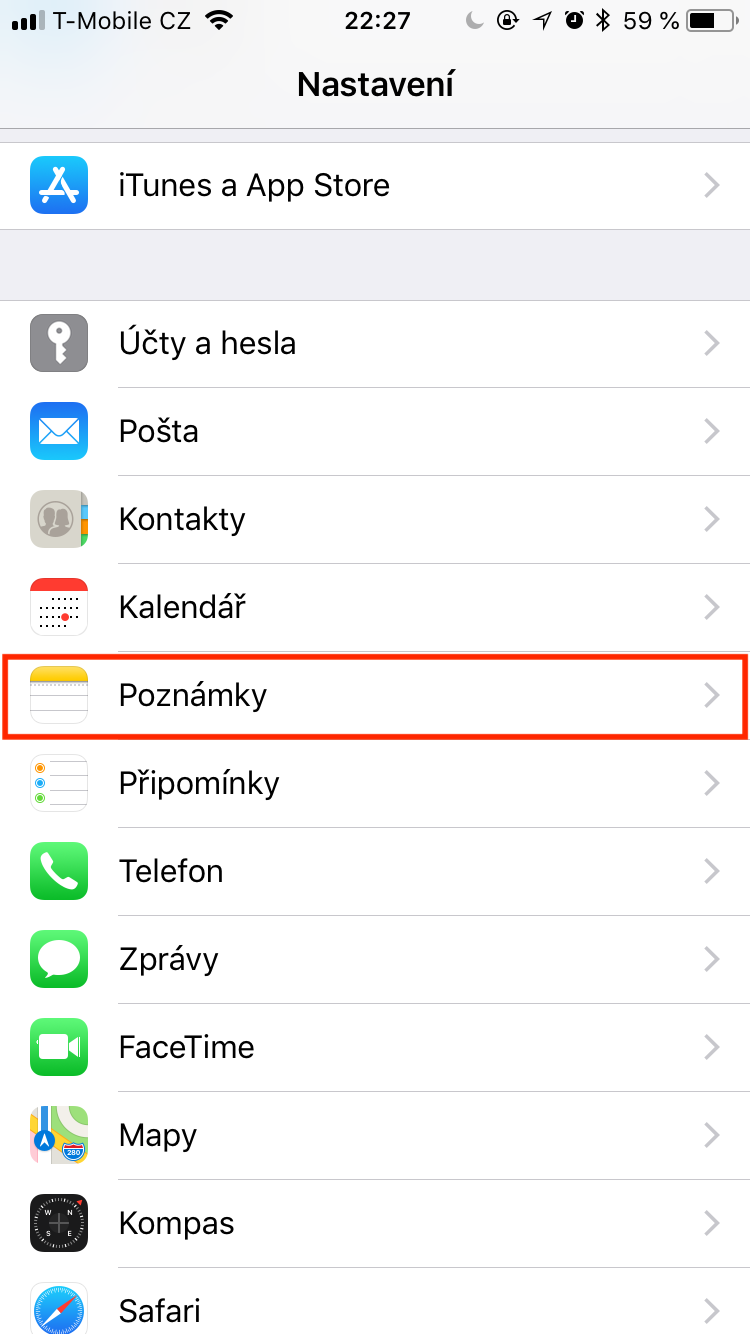Open Účty a hesla settings
The image size is (750, 1334).
point(375,344)
